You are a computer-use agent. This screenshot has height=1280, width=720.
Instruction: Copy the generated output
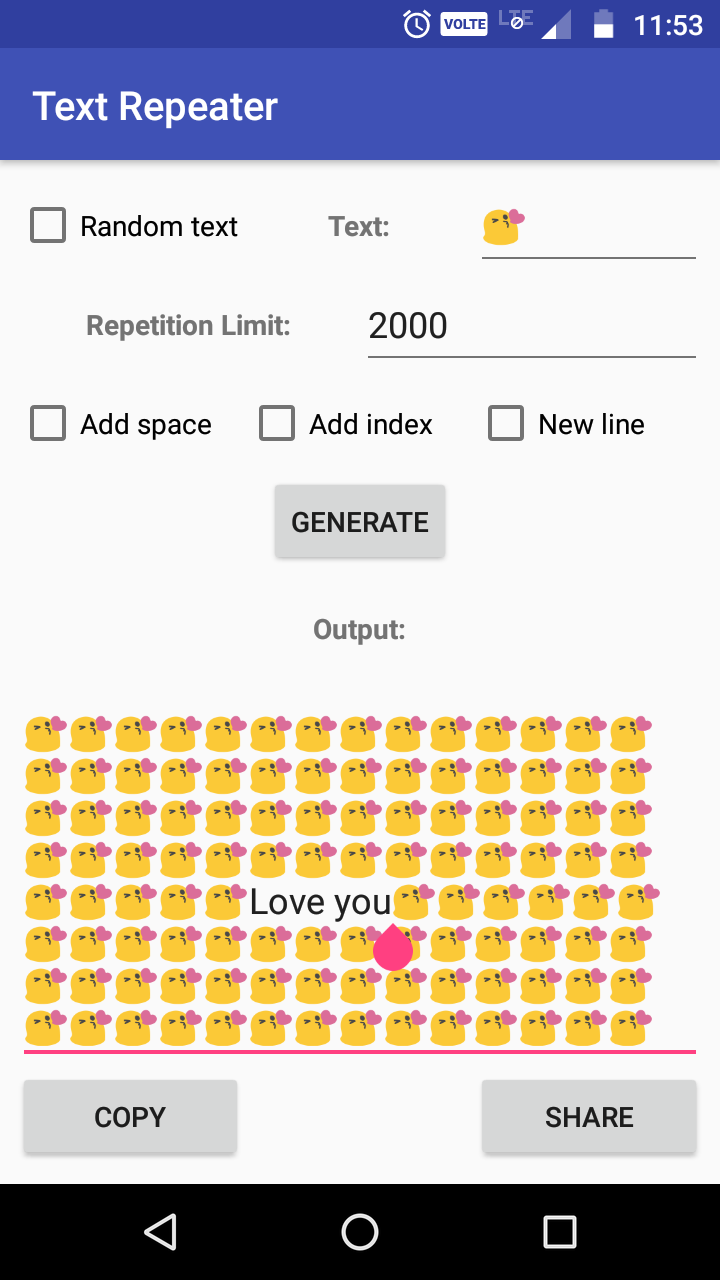coord(130,1116)
